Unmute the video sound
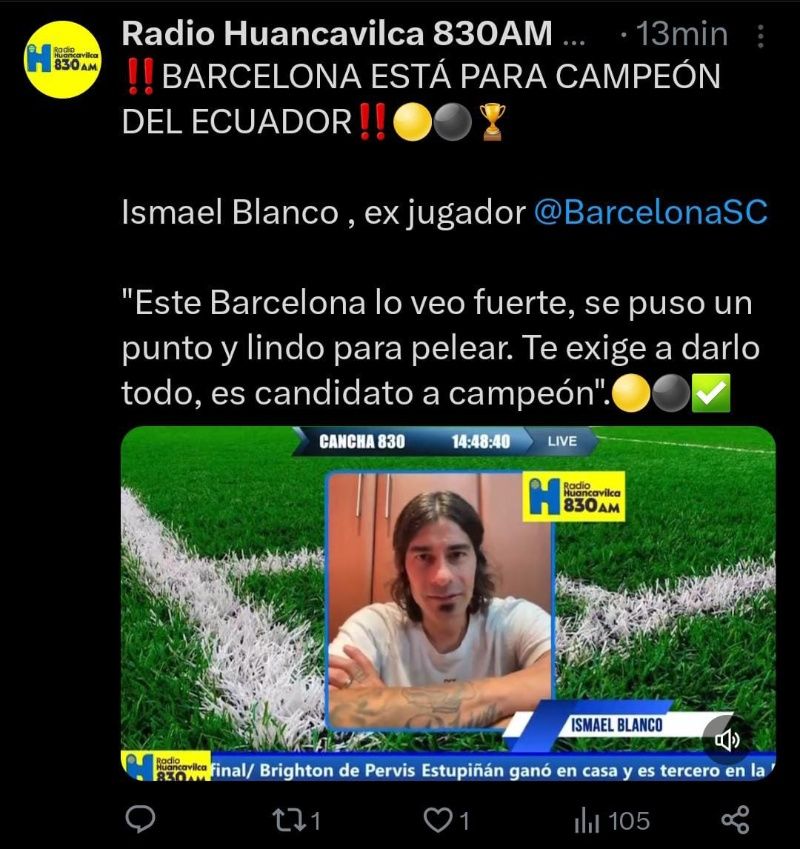This screenshot has height=849, width=800. (728, 740)
